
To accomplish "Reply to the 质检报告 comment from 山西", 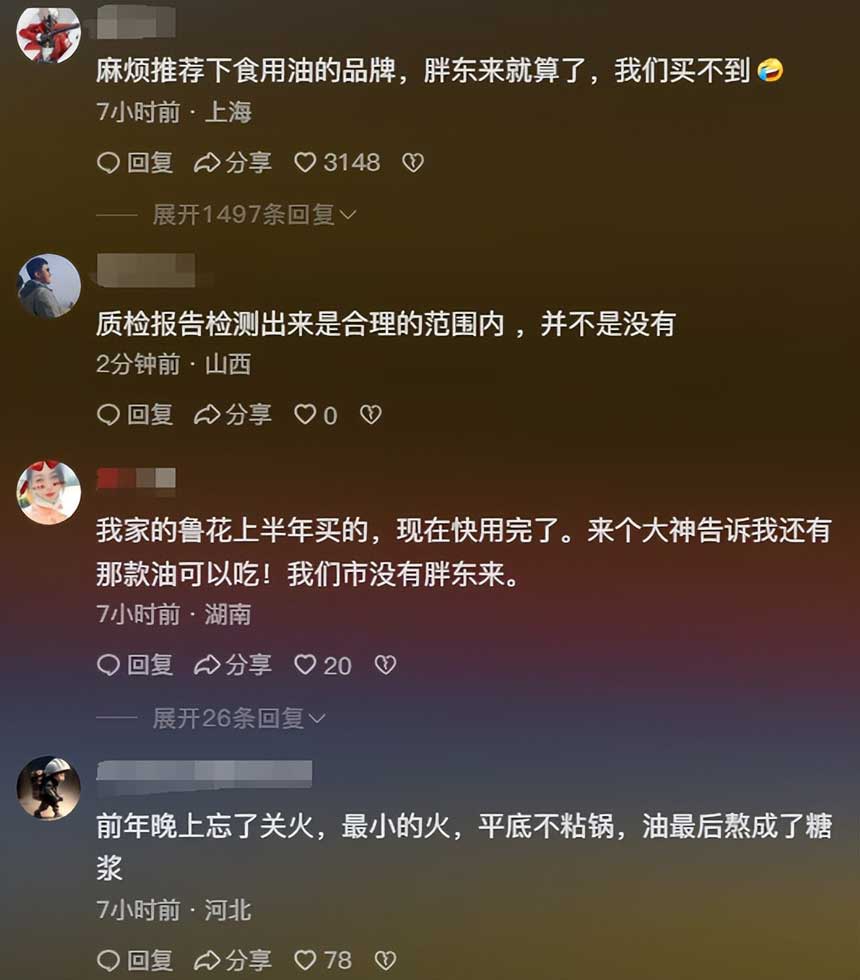I will [x=135, y=415].
